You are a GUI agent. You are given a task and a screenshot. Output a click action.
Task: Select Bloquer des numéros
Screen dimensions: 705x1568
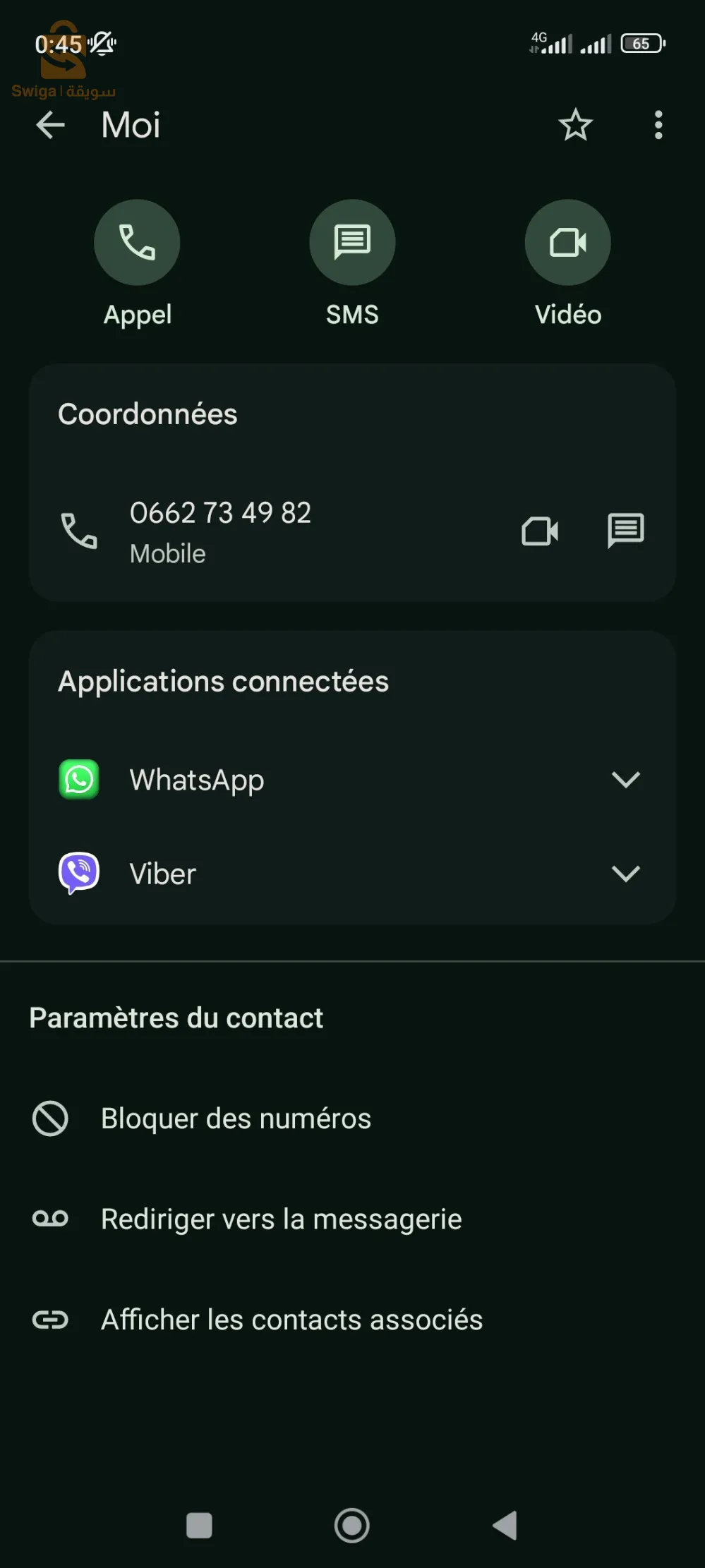click(236, 1118)
